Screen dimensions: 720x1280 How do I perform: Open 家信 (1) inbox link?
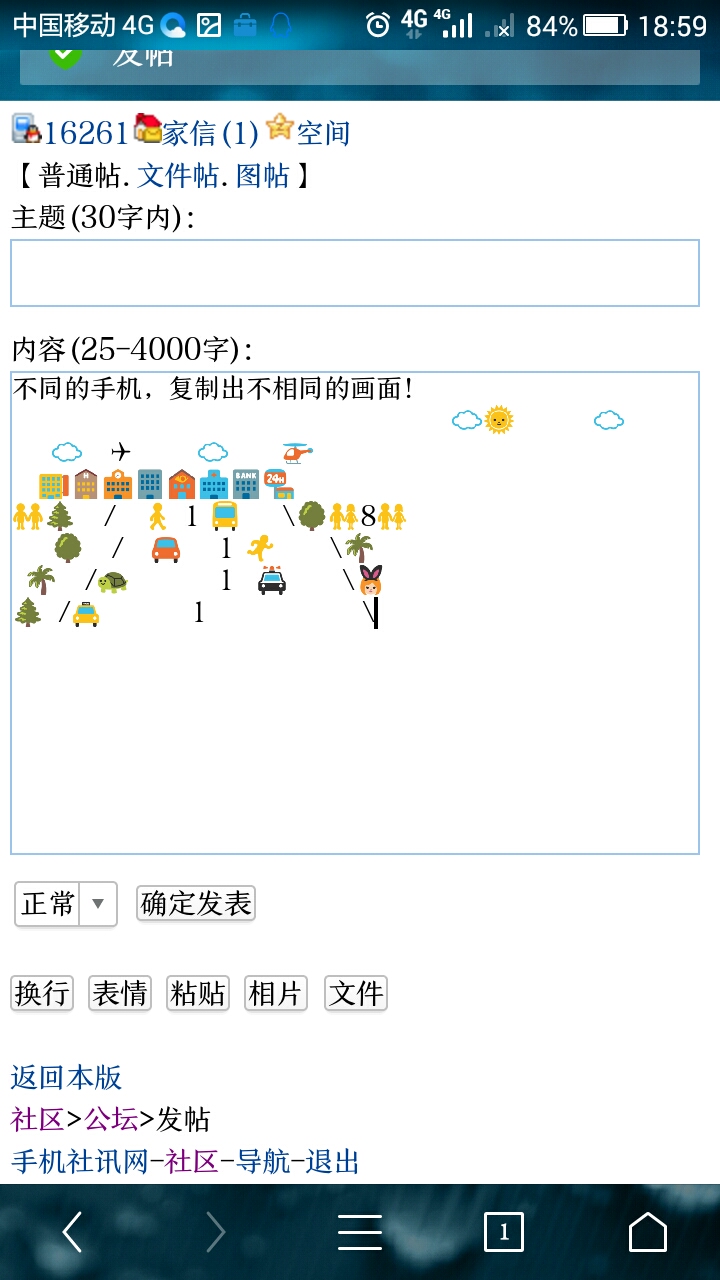click(210, 132)
